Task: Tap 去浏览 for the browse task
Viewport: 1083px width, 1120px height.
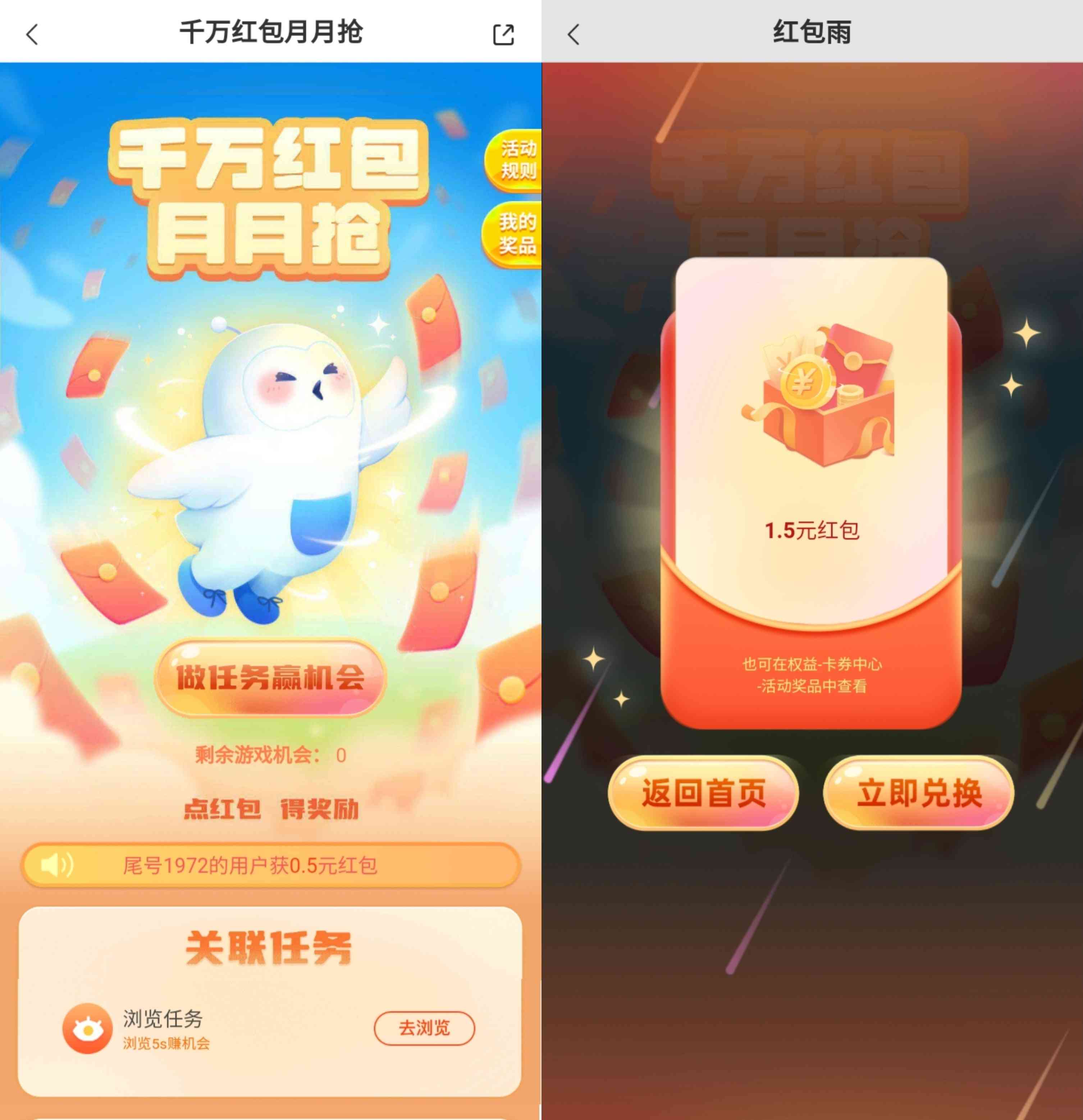Action: click(424, 1028)
